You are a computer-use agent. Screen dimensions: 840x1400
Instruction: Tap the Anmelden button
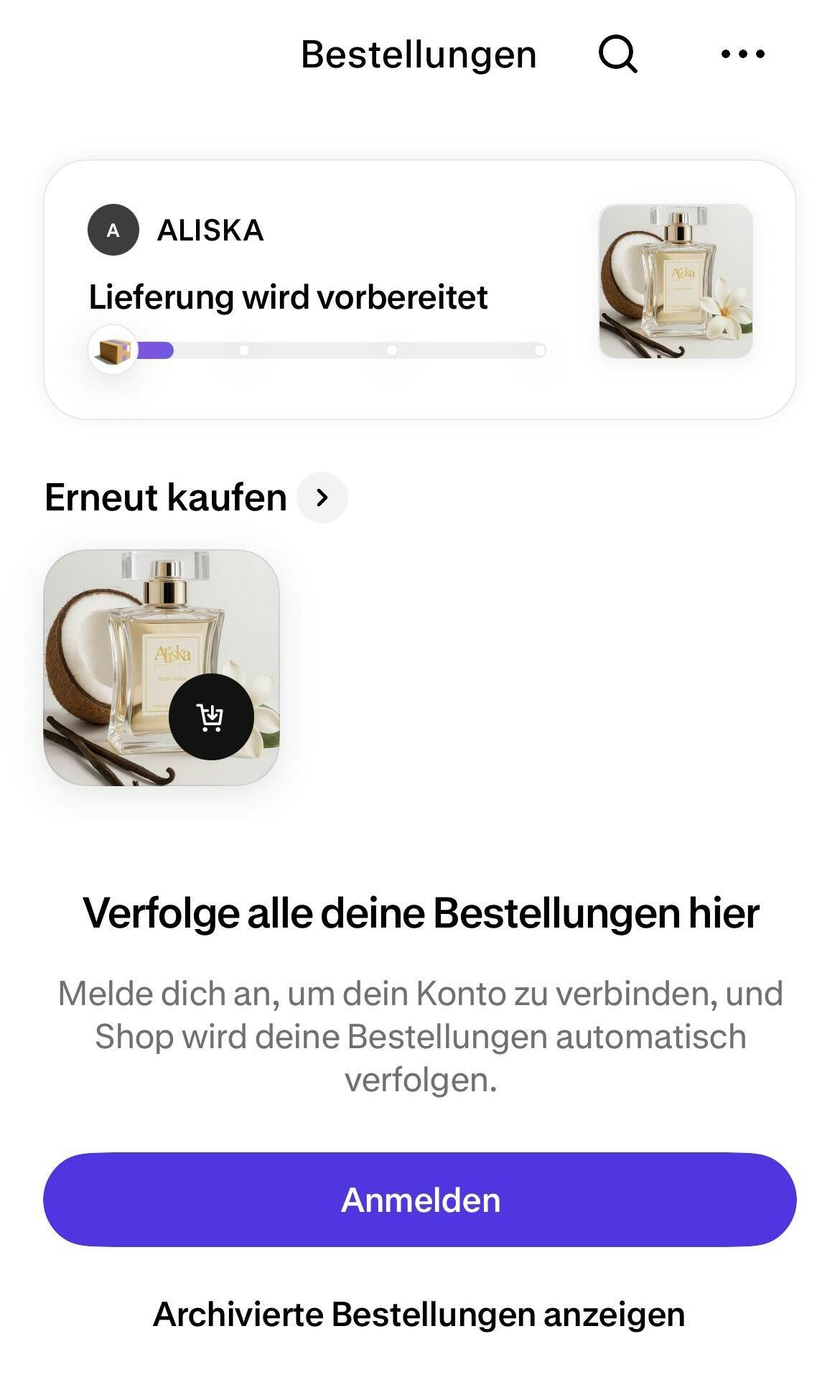tap(419, 1200)
